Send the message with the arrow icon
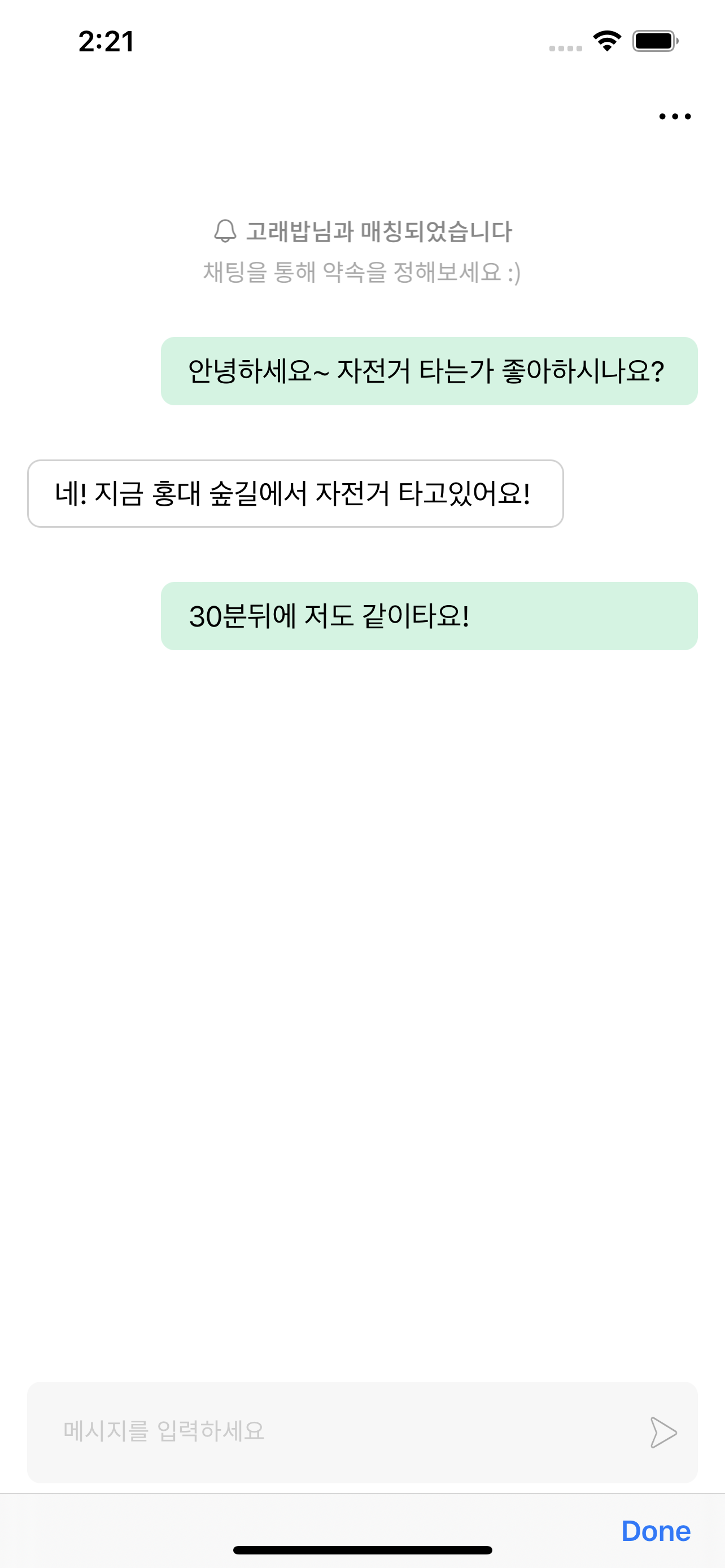The width and height of the screenshot is (725, 1568). (x=663, y=1433)
